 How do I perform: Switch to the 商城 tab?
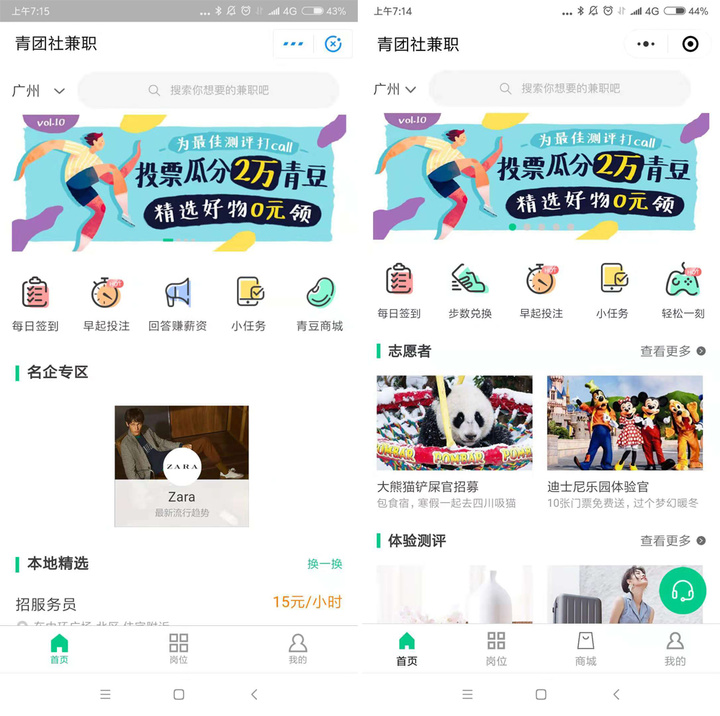click(x=586, y=648)
